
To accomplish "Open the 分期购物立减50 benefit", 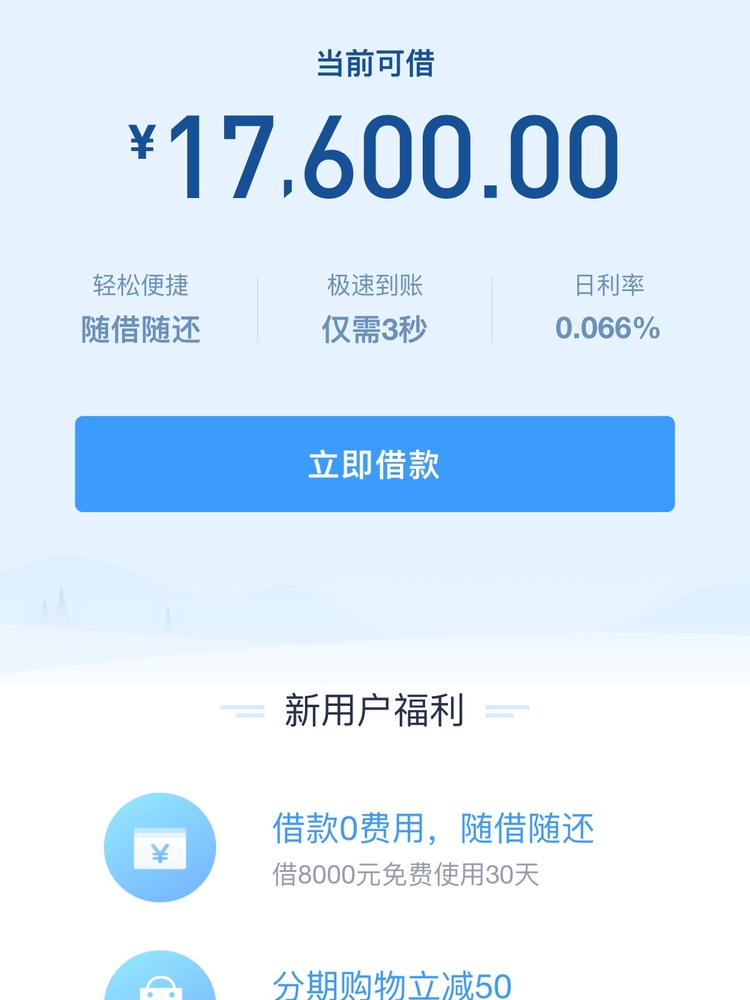I will (392, 984).
